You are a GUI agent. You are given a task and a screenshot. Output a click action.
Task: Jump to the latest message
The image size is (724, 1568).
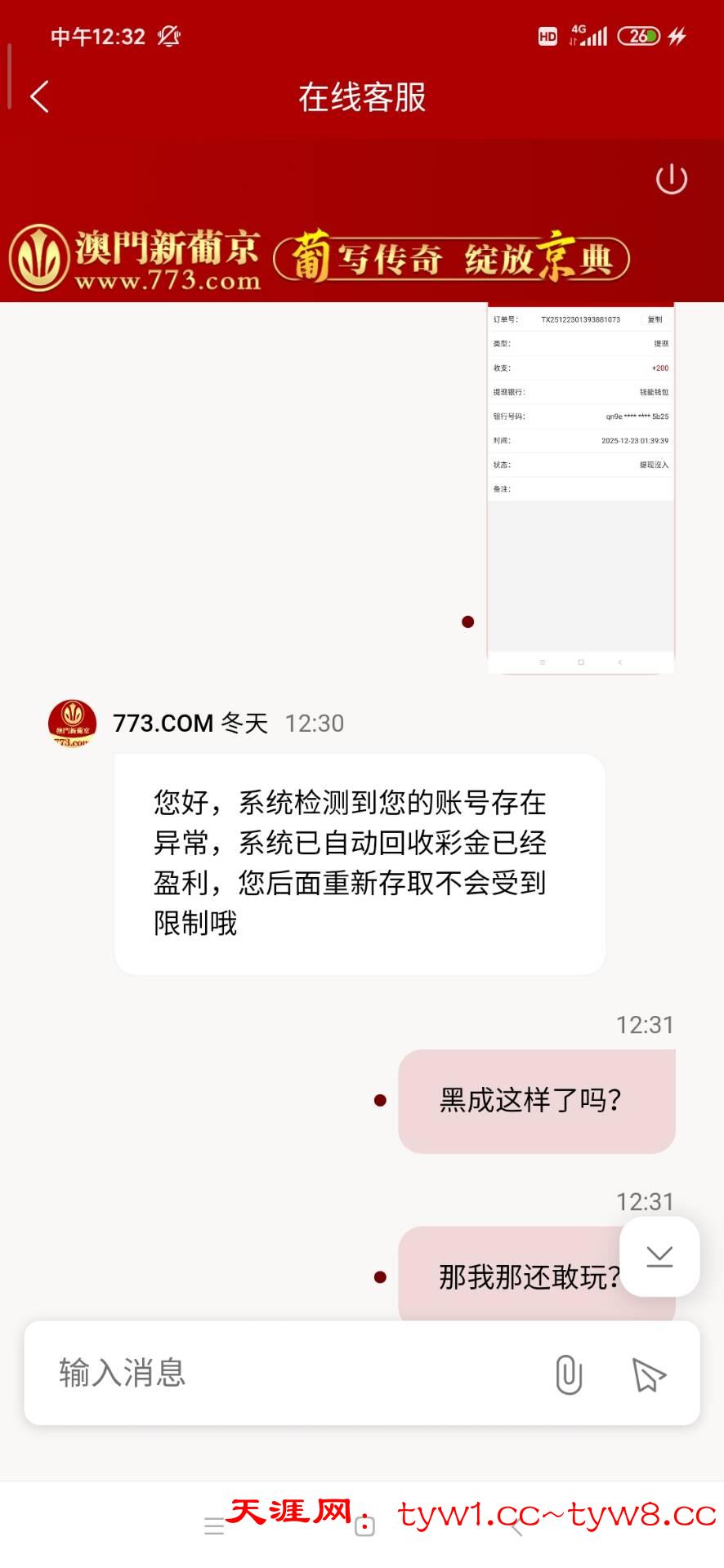[x=659, y=1256]
